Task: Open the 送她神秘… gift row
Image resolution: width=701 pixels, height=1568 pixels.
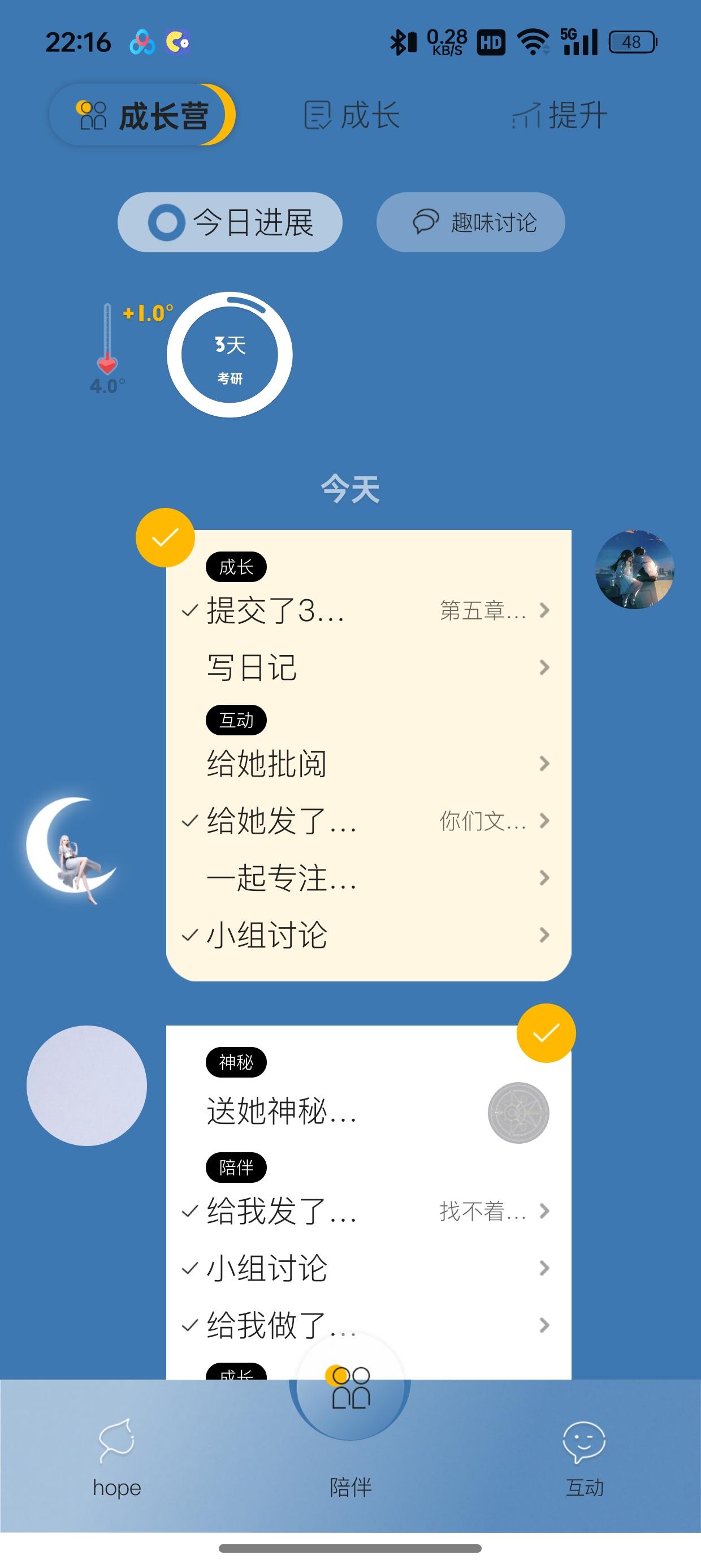Action: tap(368, 1112)
